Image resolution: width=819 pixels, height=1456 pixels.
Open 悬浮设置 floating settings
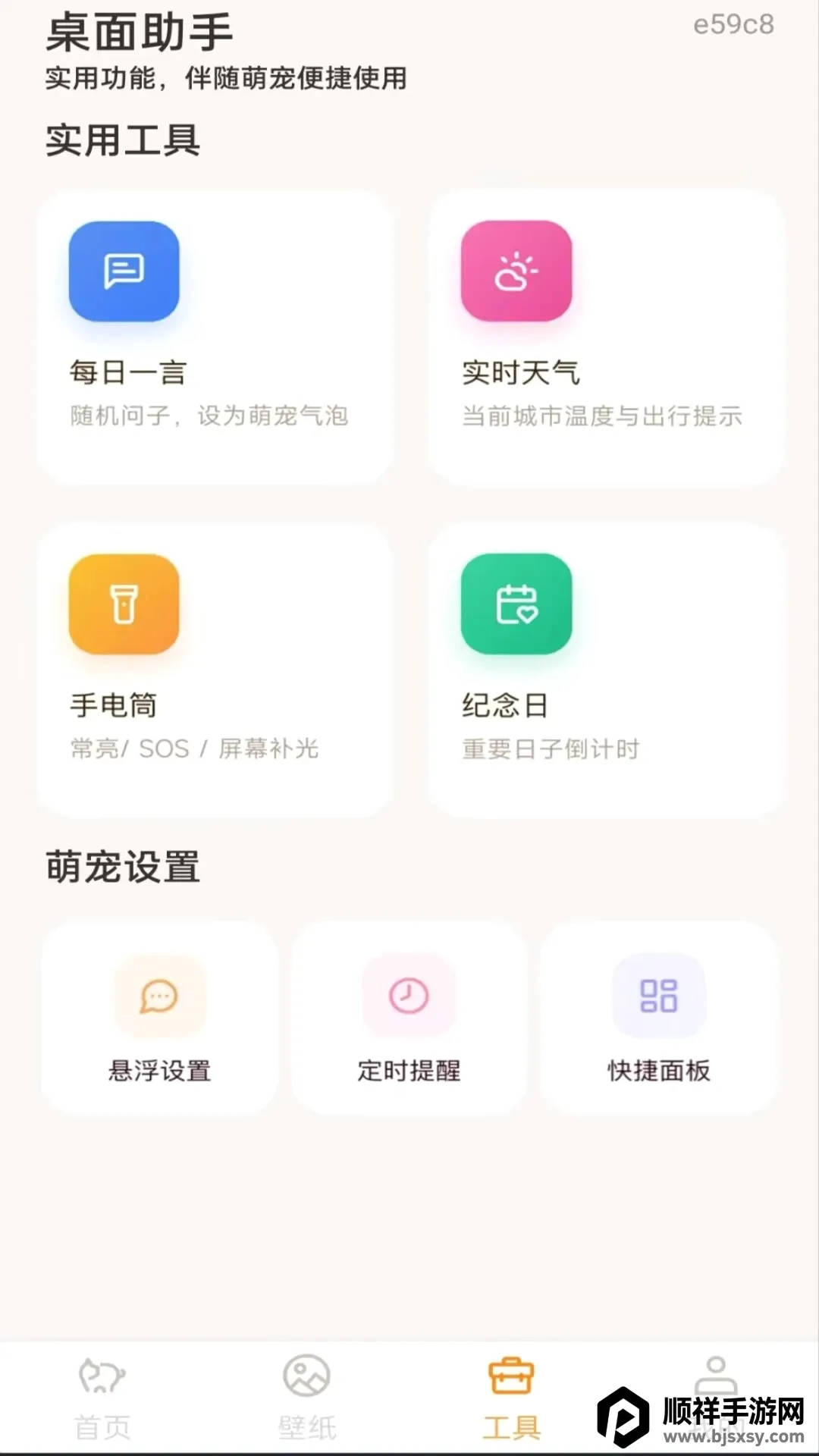coord(159,1018)
